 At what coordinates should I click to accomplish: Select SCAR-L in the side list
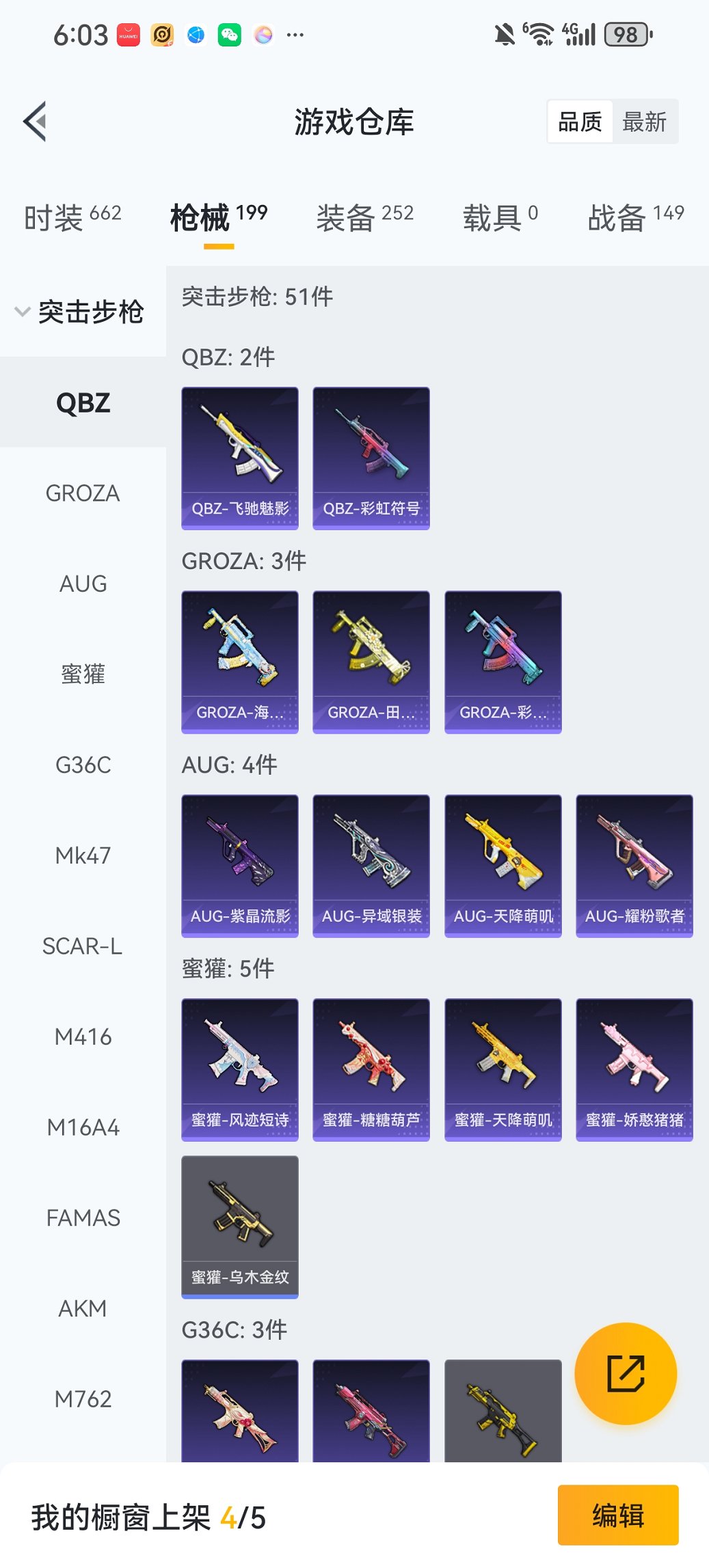coord(83,946)
